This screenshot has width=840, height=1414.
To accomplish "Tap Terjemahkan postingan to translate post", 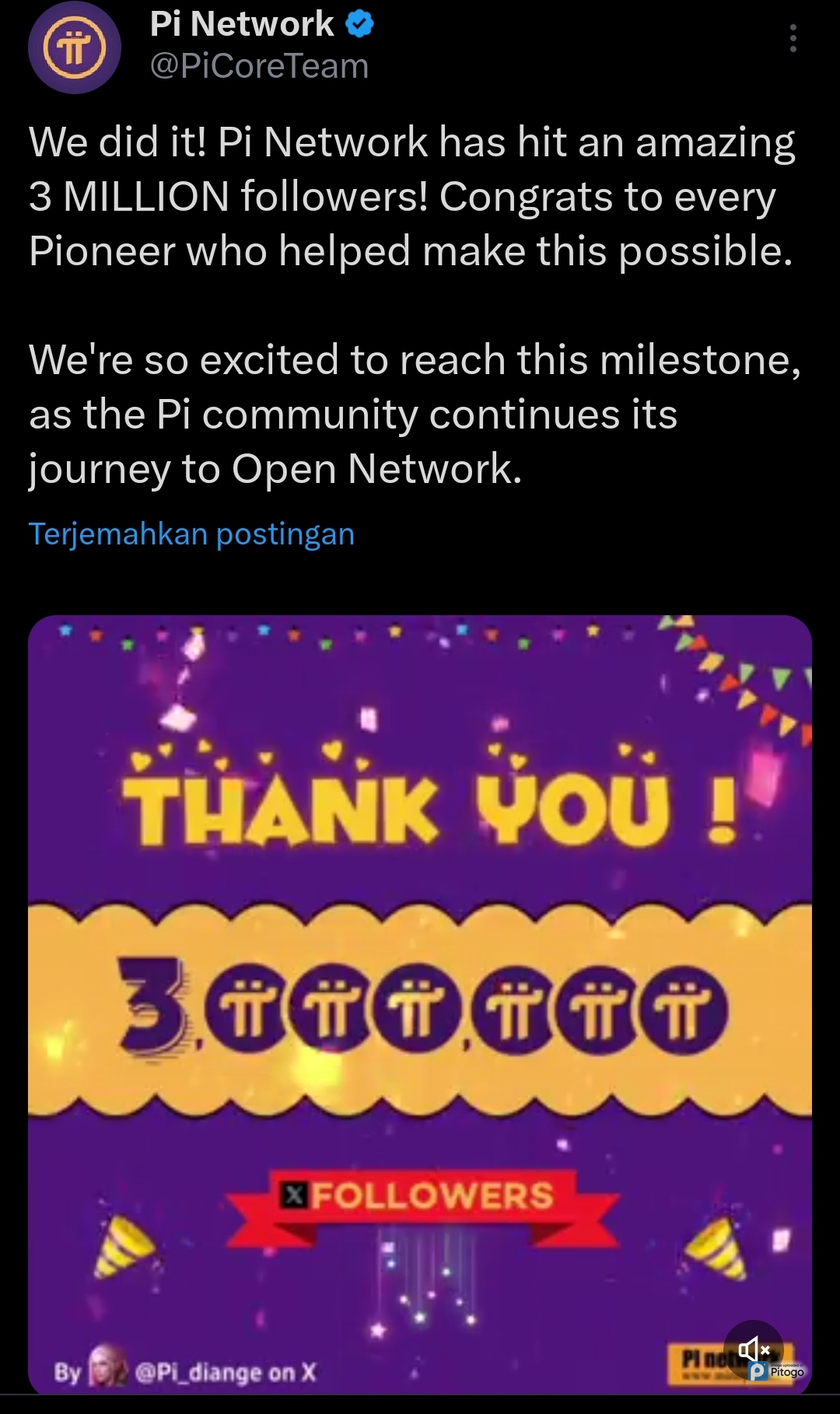I will [191, 534].
